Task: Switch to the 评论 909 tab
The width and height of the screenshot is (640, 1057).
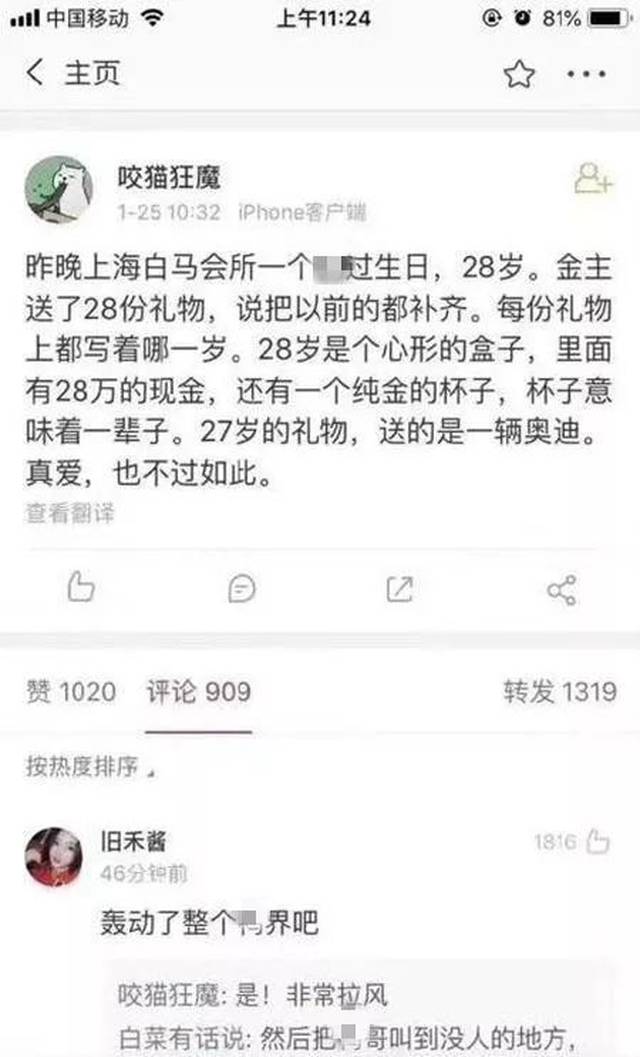Action: (198, 691)
